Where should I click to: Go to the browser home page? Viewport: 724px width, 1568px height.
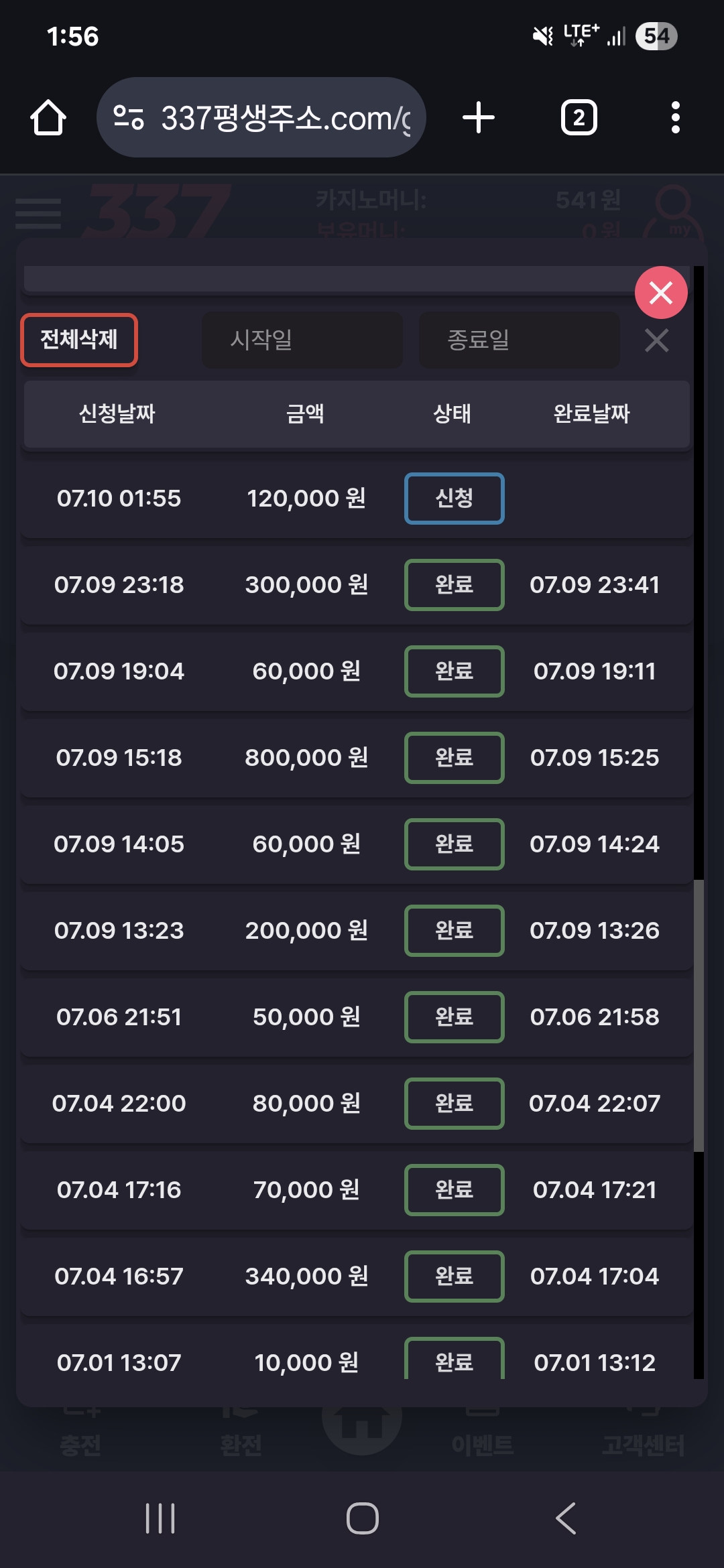point(48,118)
